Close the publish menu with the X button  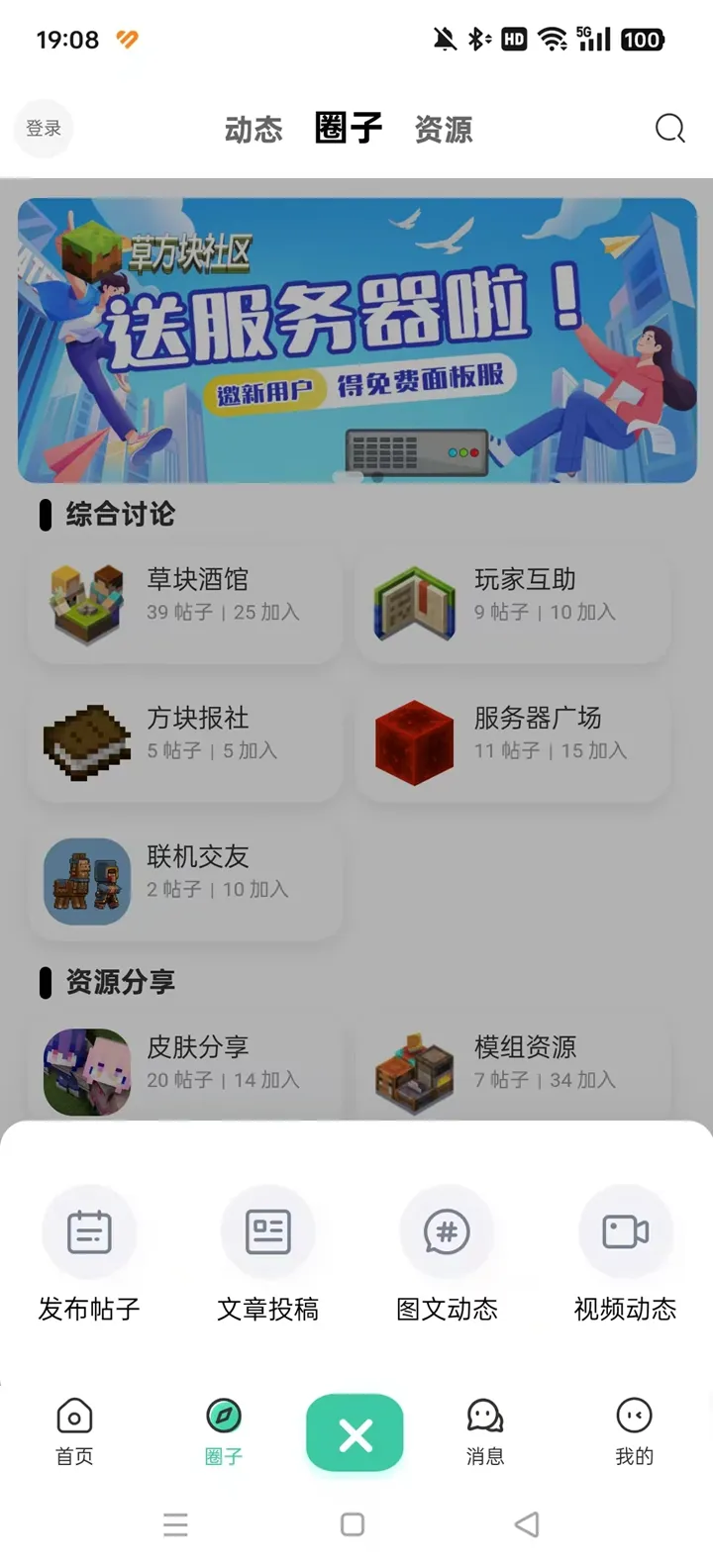(355, 1433)
